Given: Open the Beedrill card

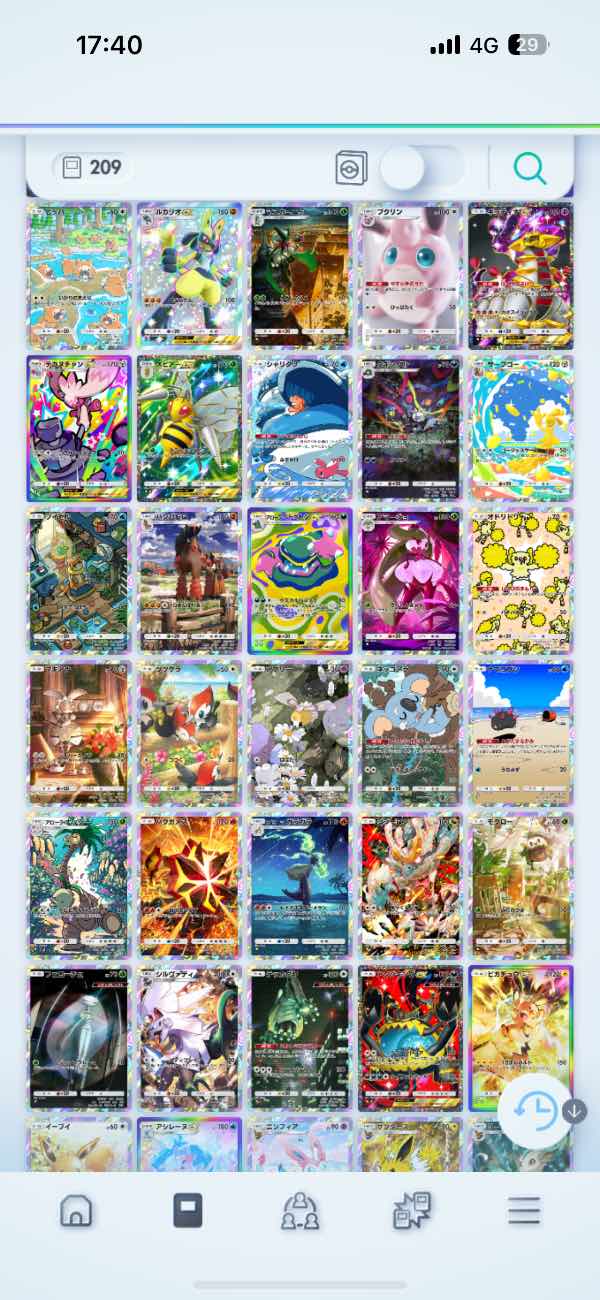Looking at the screenshot, I should coord(189,428).
